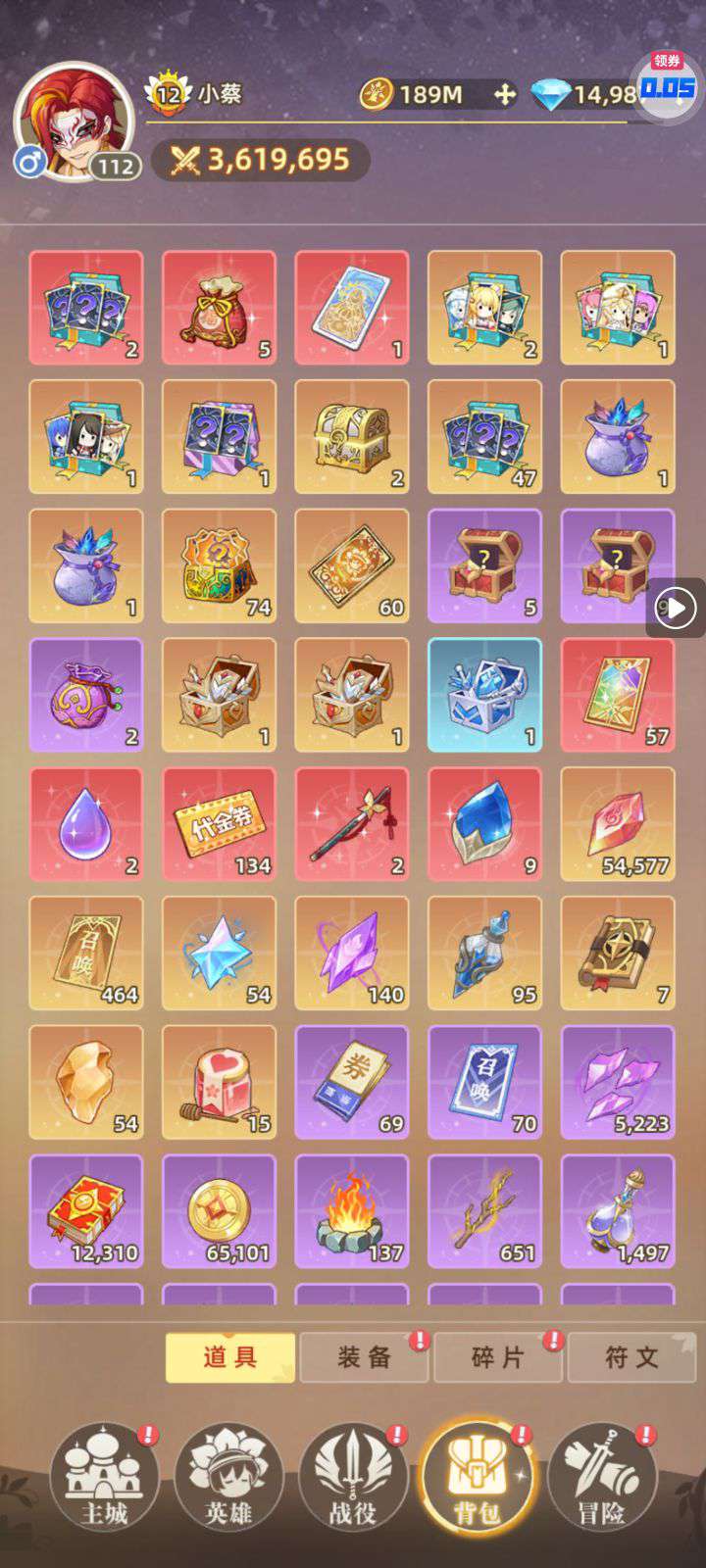Tap the side play arrow button
Image resolution: width=706 pixels, height=1568 pixels.
[x=676, y=609]
